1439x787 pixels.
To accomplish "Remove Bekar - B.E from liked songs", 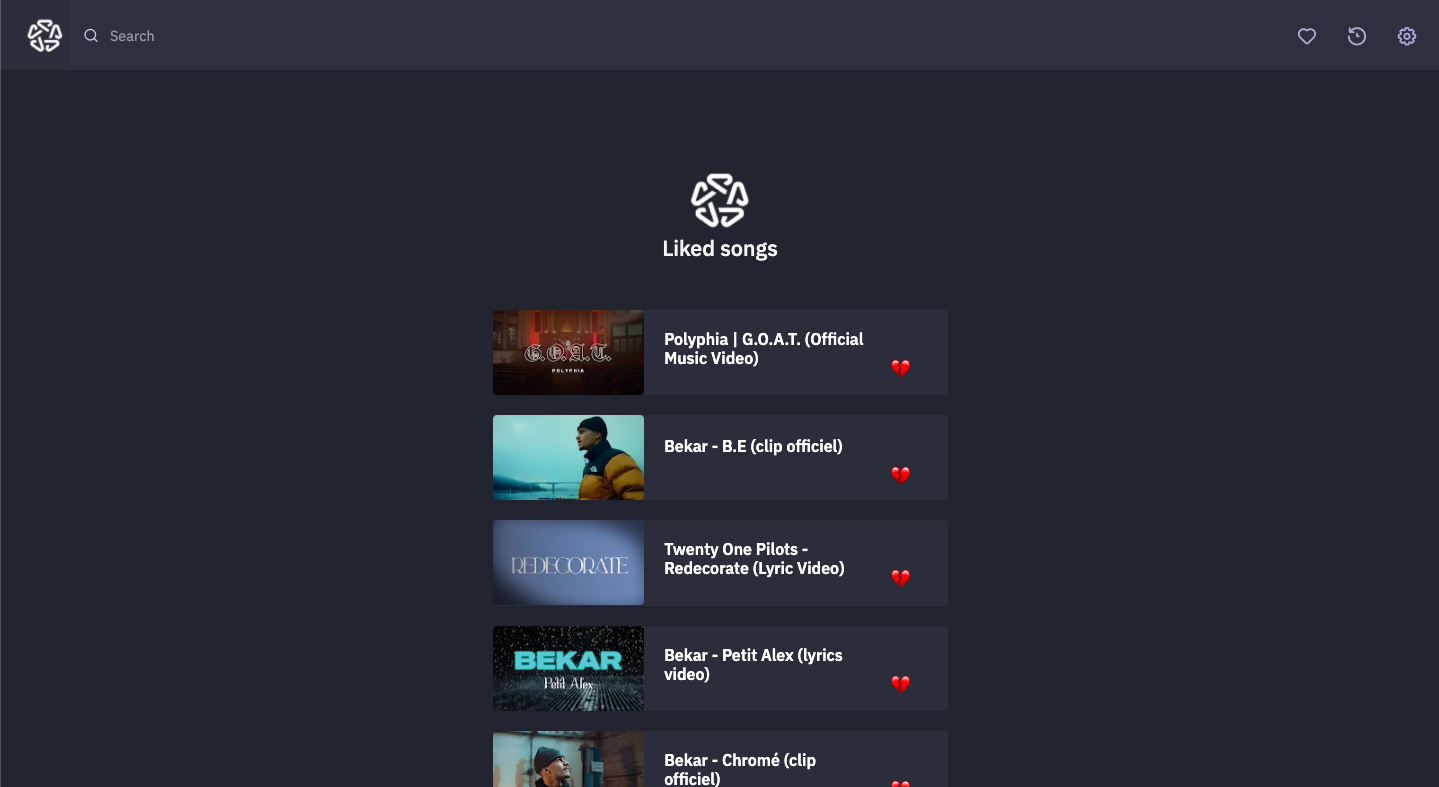I will coord(900,474).
